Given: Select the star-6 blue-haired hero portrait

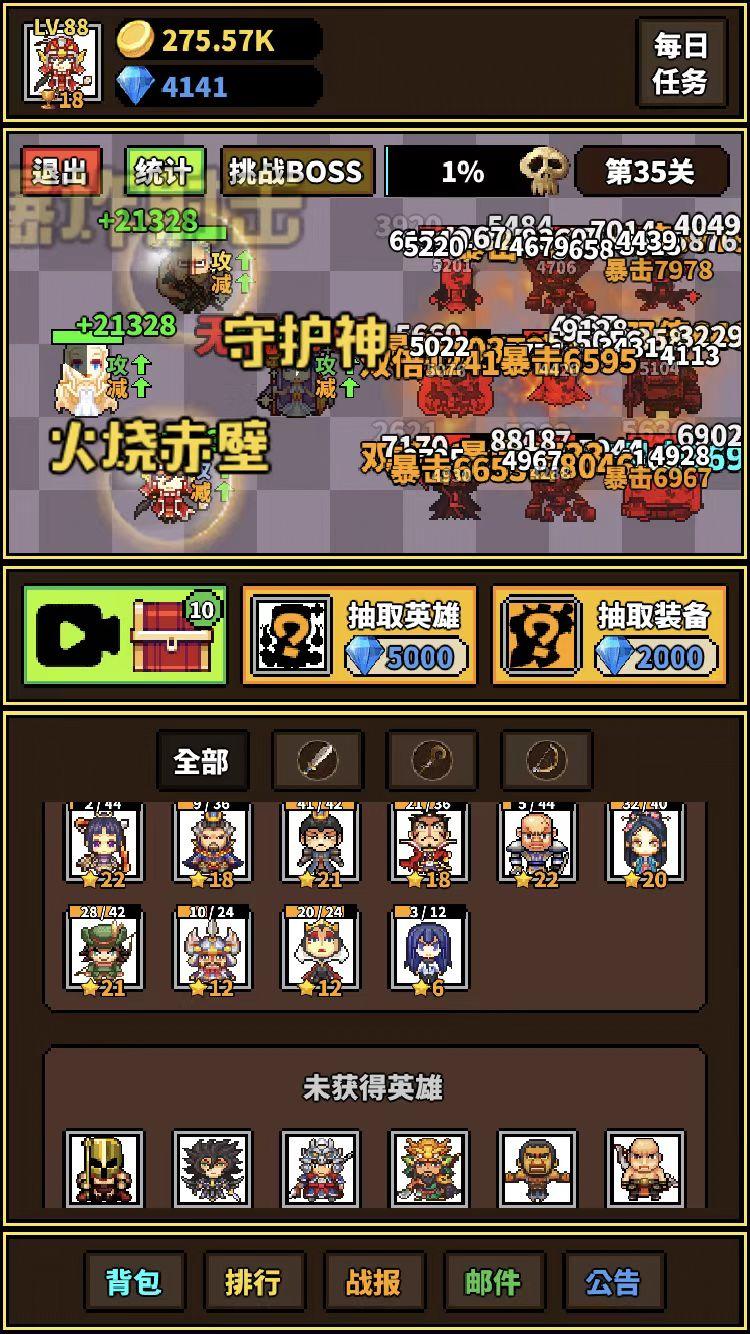Looking at the screenshot, I should [429, 952].
